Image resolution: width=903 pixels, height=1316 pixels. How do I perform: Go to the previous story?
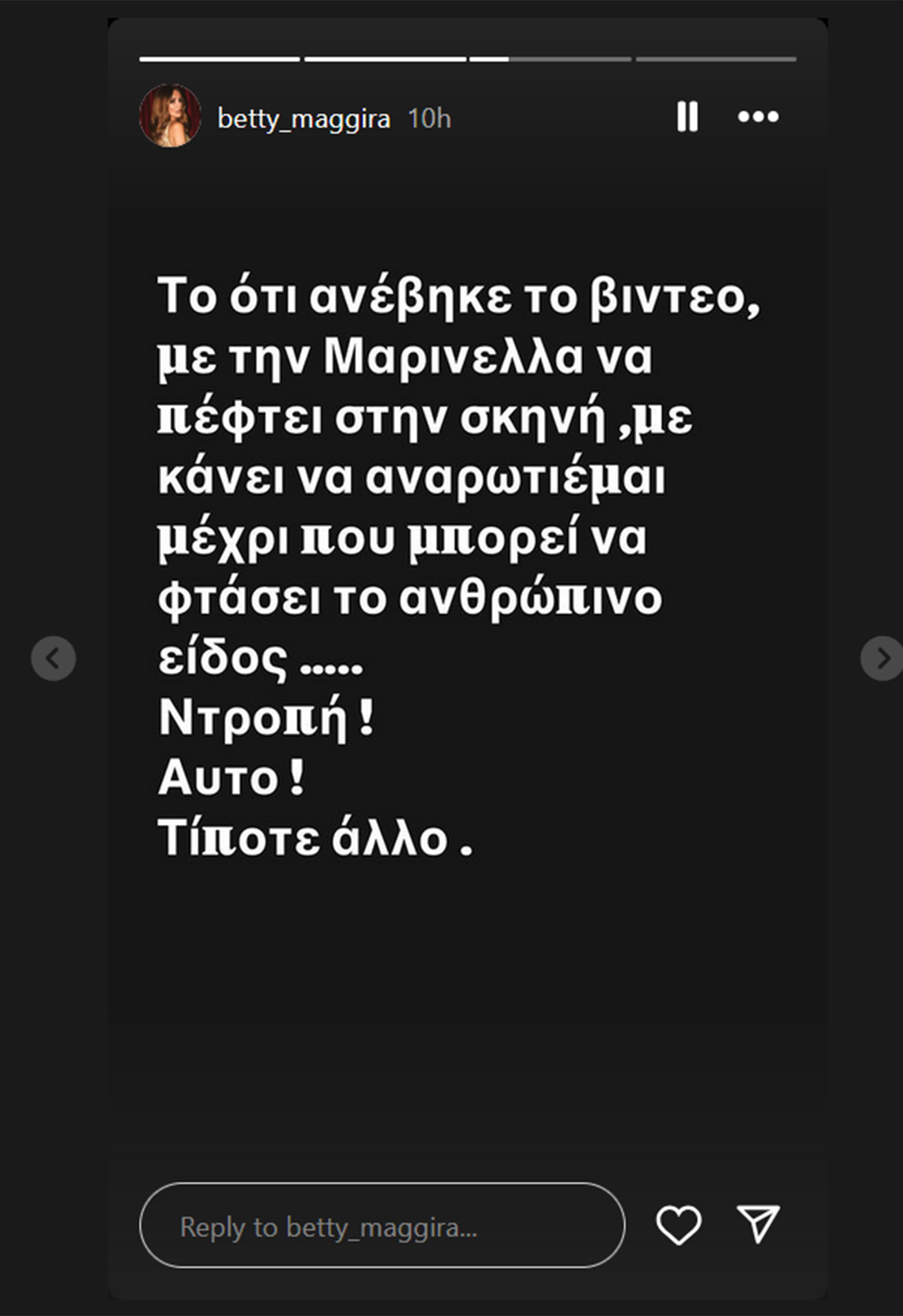(x=53, y=658)
